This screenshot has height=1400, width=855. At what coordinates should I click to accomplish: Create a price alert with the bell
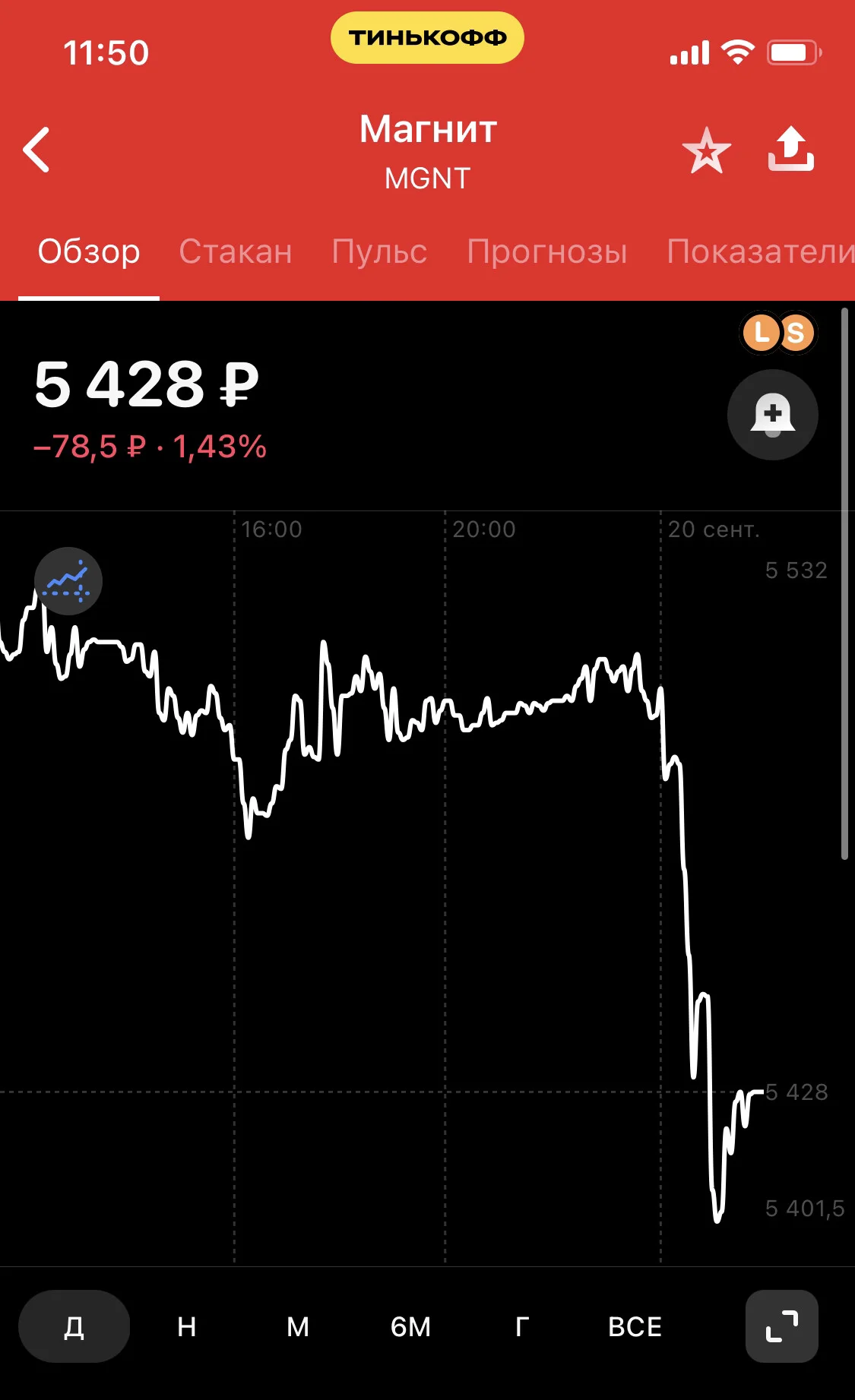pyautogui.click(x=773, y=415)
